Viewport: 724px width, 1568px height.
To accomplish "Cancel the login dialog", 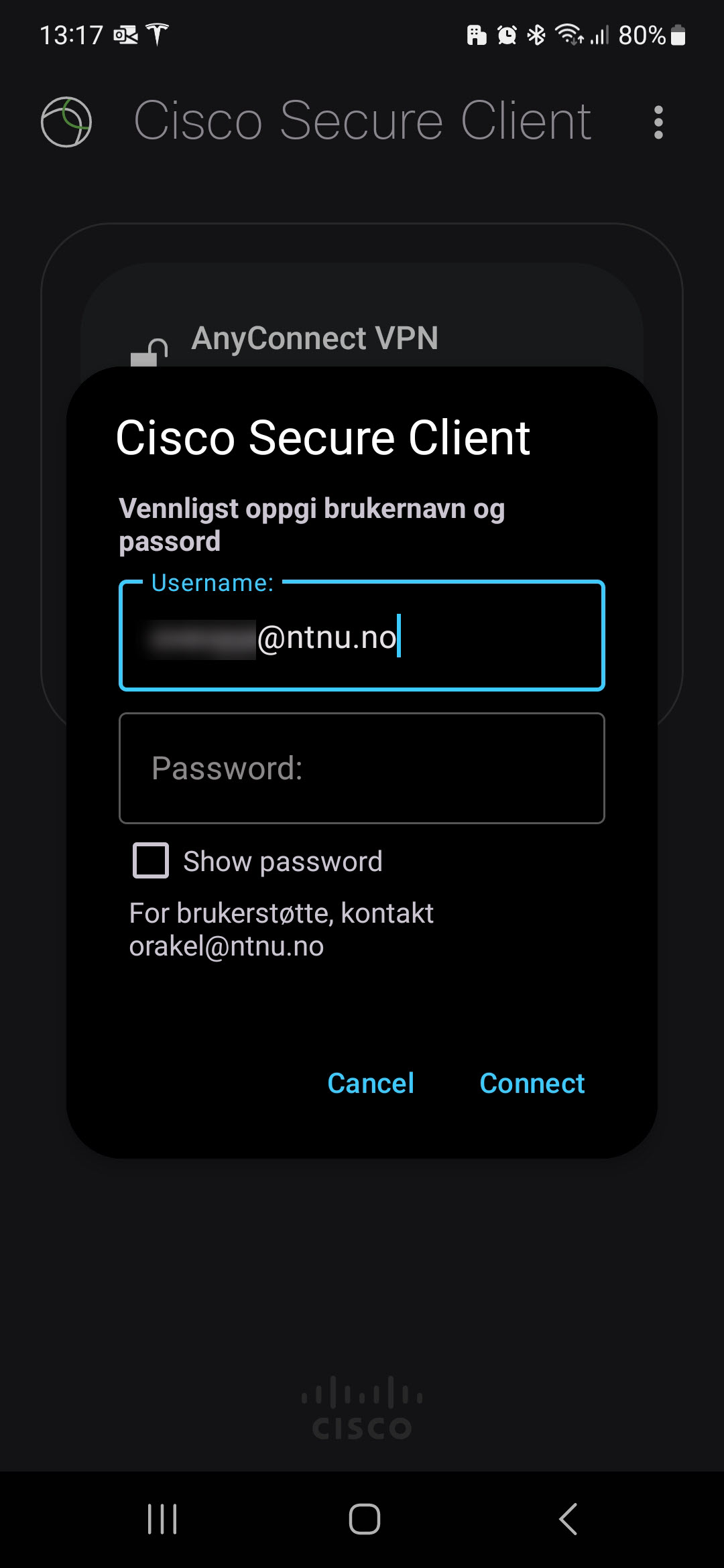I will click(x=371, y=1083).
